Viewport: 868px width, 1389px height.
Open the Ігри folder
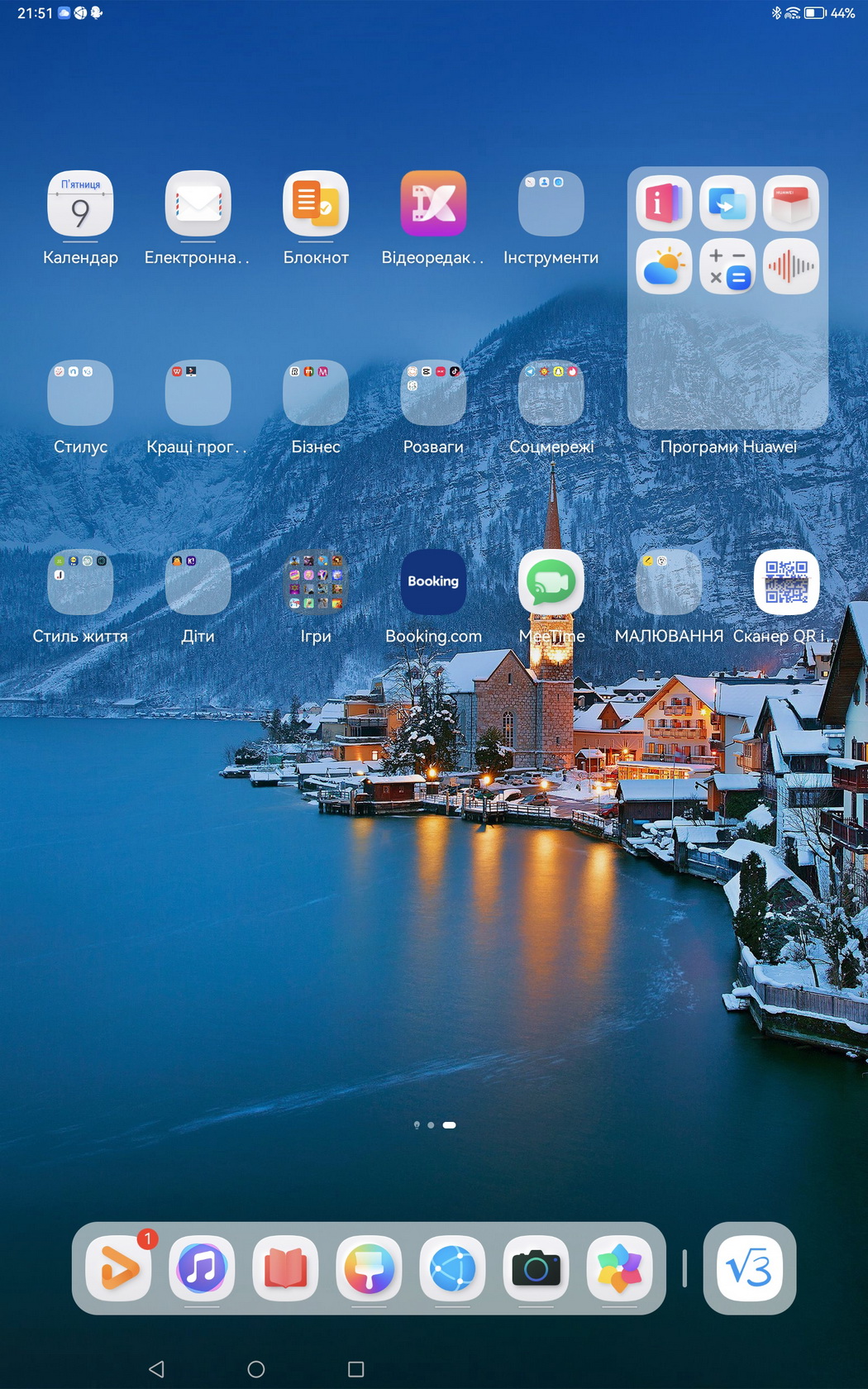pos(316,582)
